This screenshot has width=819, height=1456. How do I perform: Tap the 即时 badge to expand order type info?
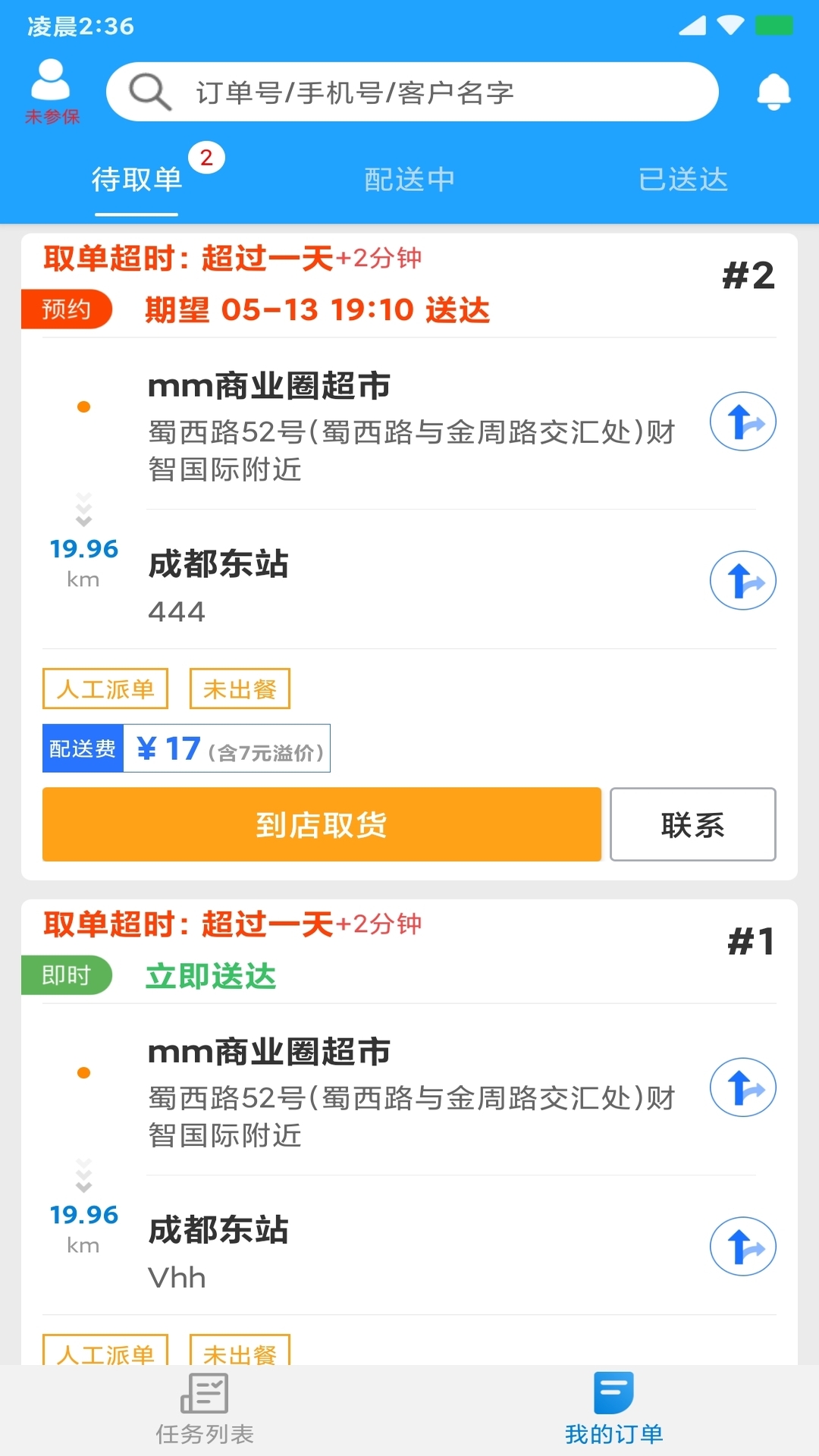66,976
